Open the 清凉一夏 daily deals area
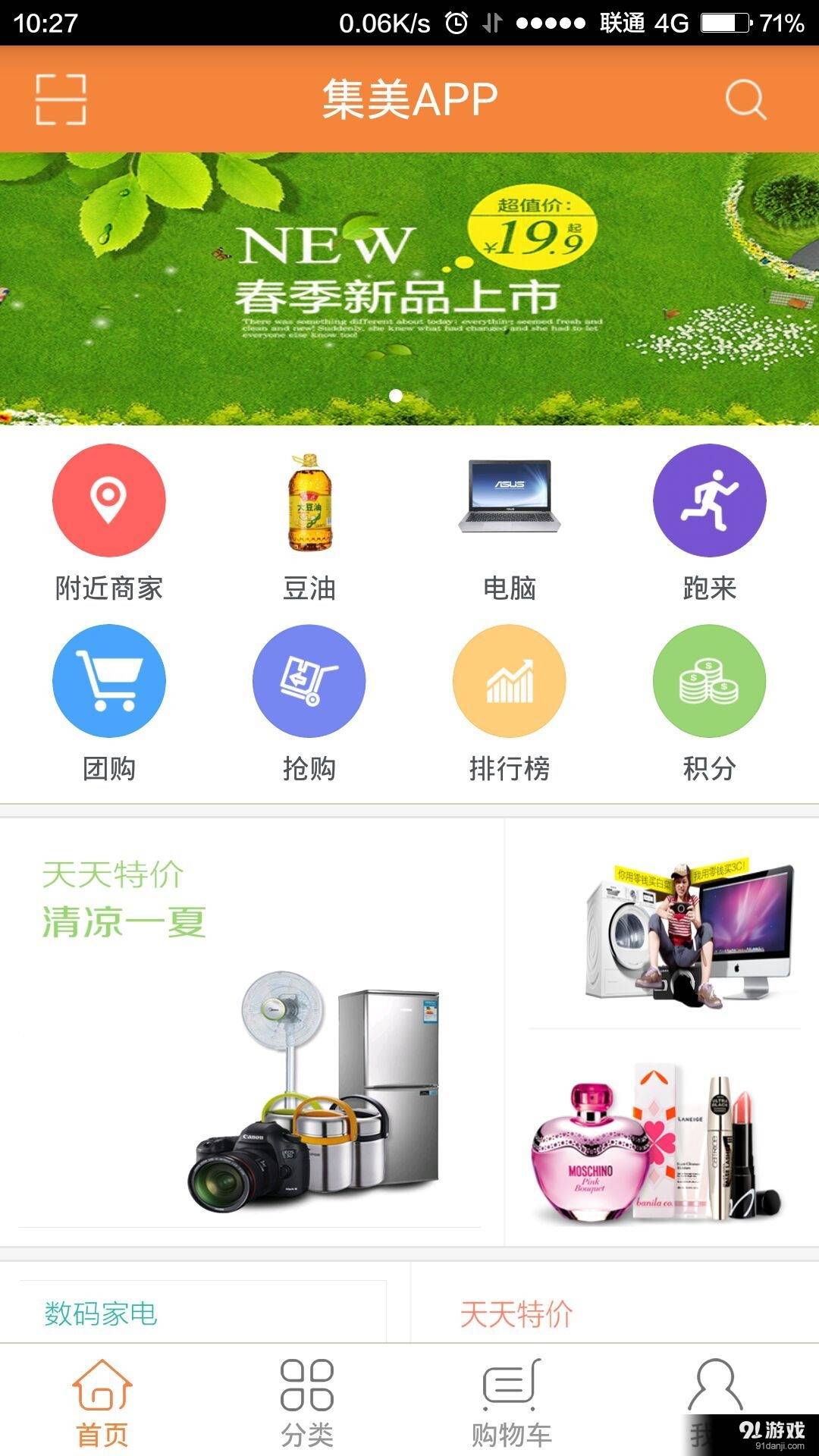Viewport: 819px width, 1456px height. tap(250, 1024)
